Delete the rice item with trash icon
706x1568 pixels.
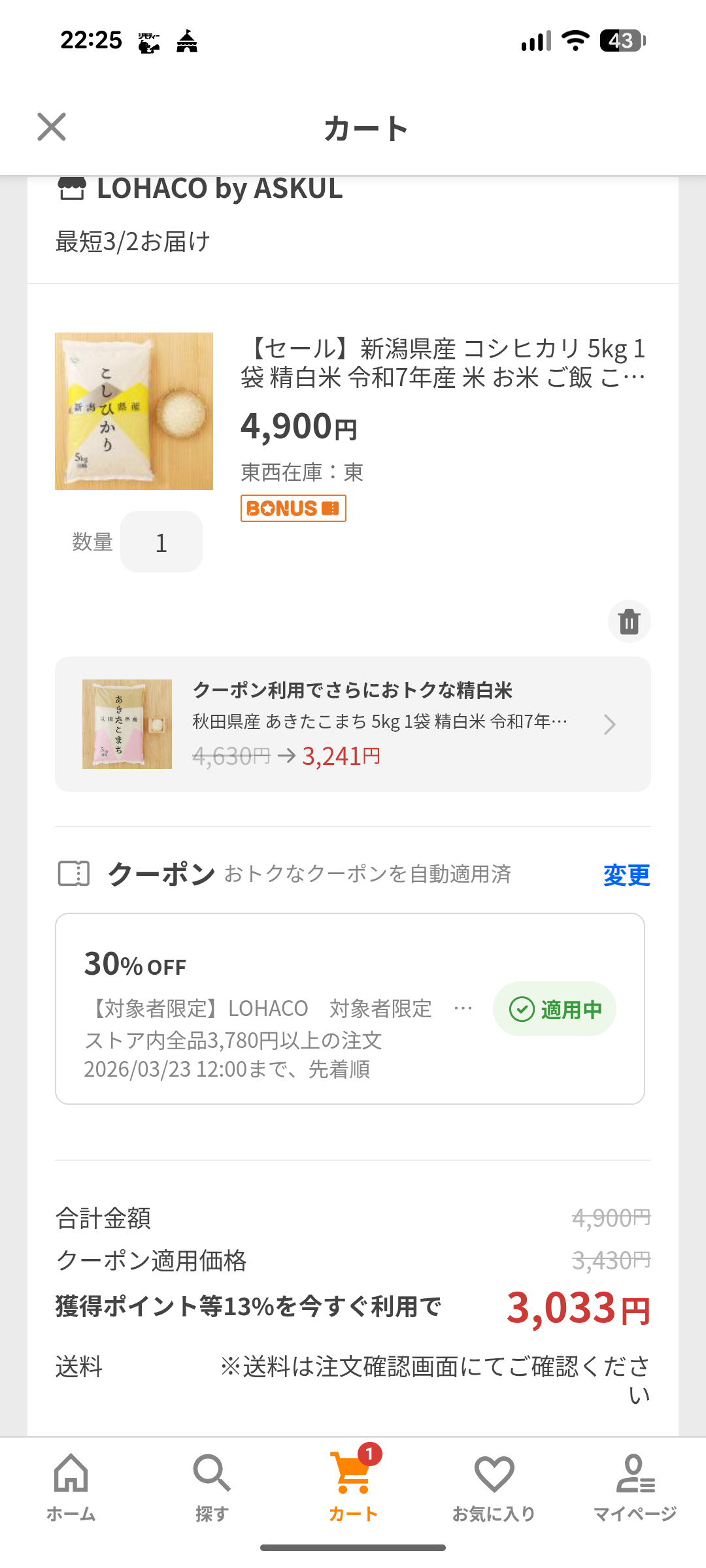(629, 621)
